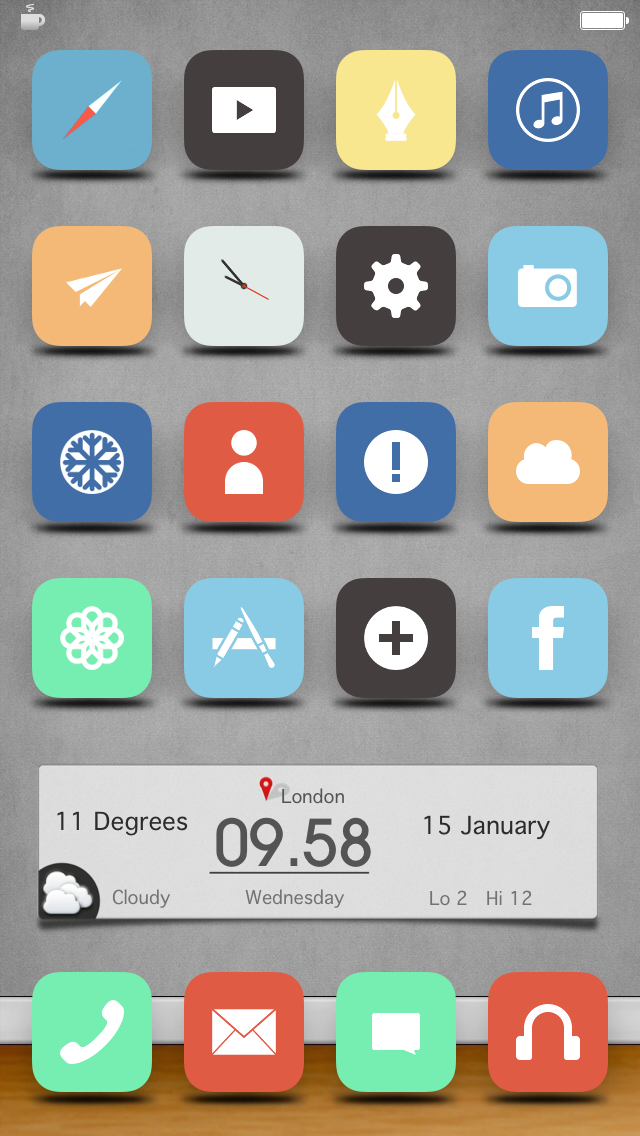Viewport: 640px width, 1136px height.
Task: Open the Messages app in dock
Action: [x=396, y=1032]
